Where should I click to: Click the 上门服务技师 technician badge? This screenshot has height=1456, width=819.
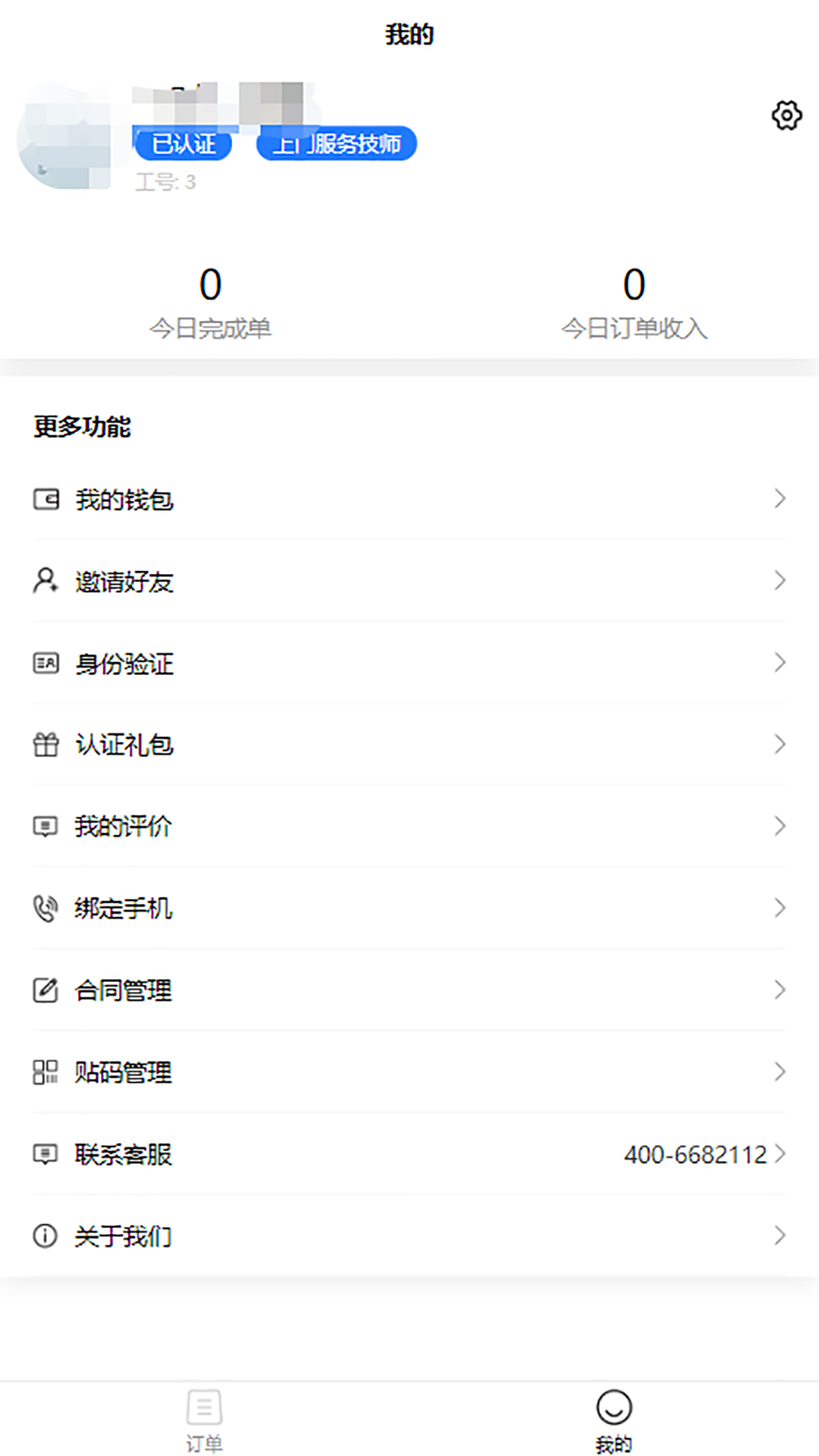(336, 143)
